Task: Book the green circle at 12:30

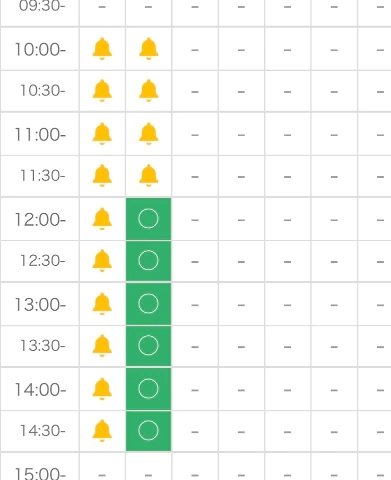Action: coord(148,261)
